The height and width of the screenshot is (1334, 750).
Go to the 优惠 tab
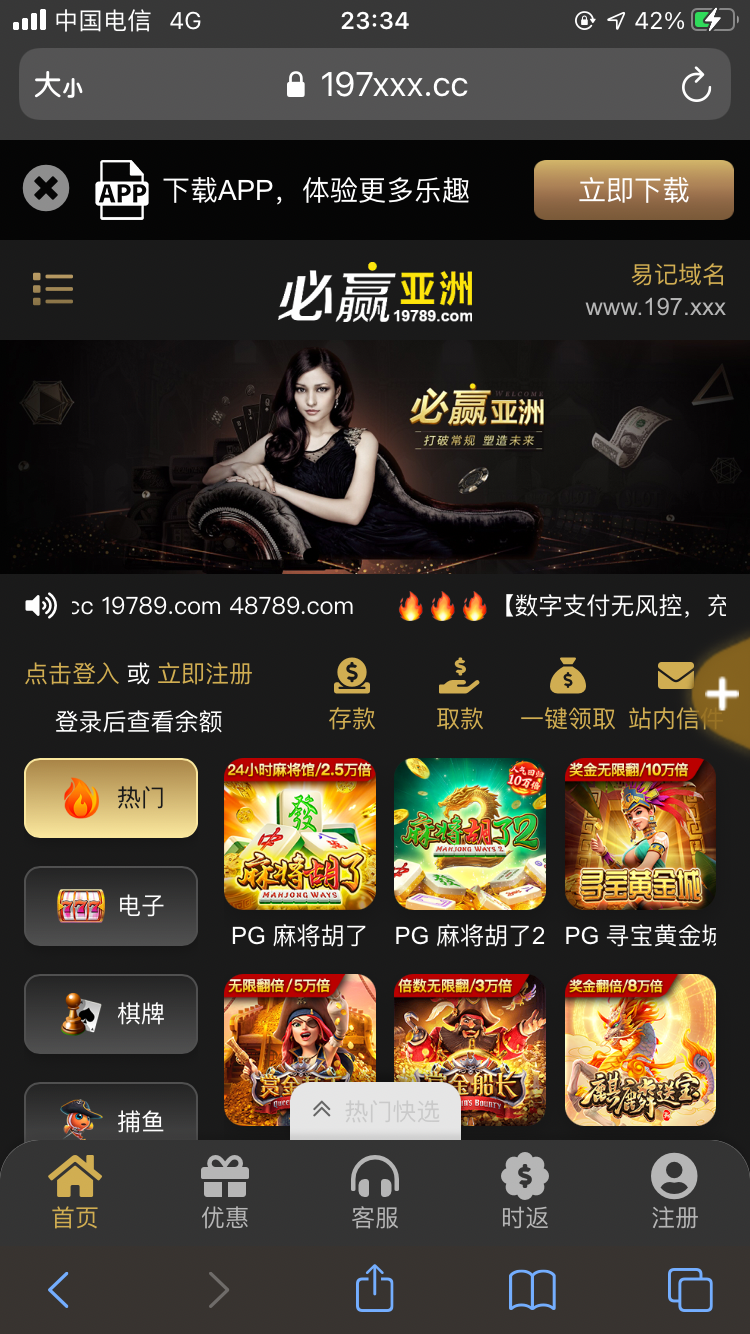click(225, 1192)
